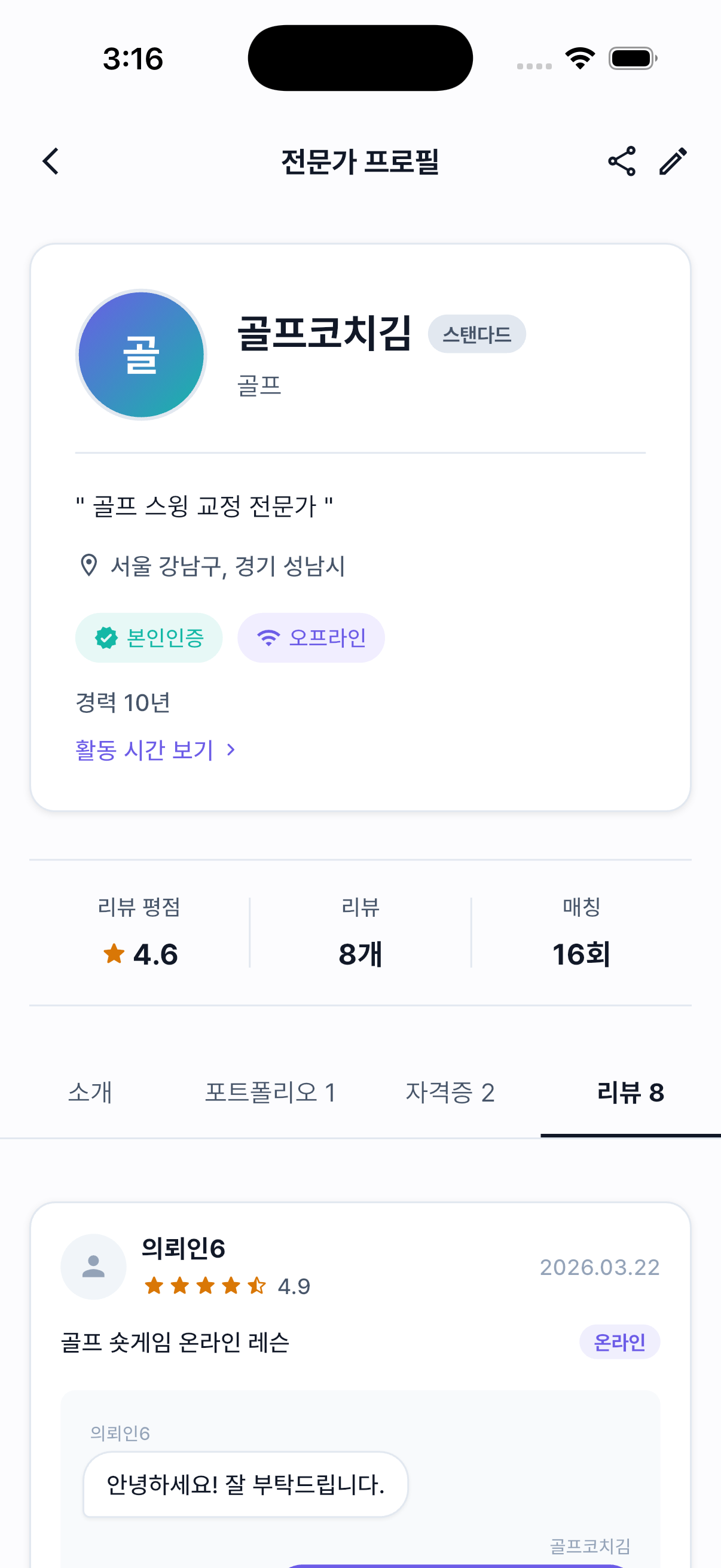
Task: Tap the share icon to share this profile
Action: pyautogui.click(x=622, y=161)
